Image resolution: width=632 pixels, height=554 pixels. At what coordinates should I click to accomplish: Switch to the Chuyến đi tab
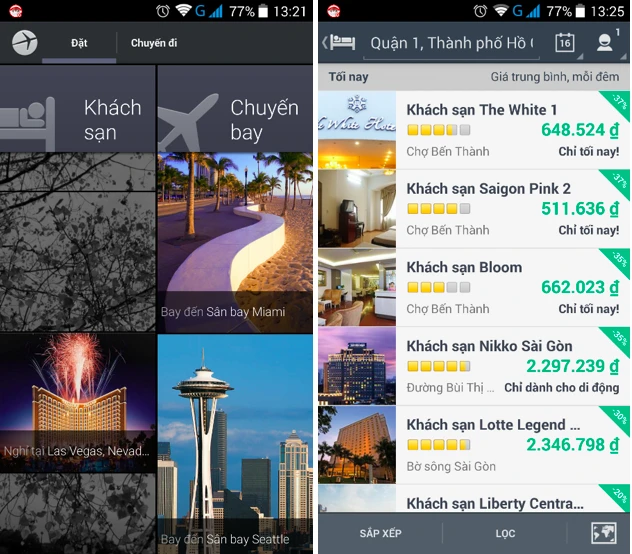(154, 44)
